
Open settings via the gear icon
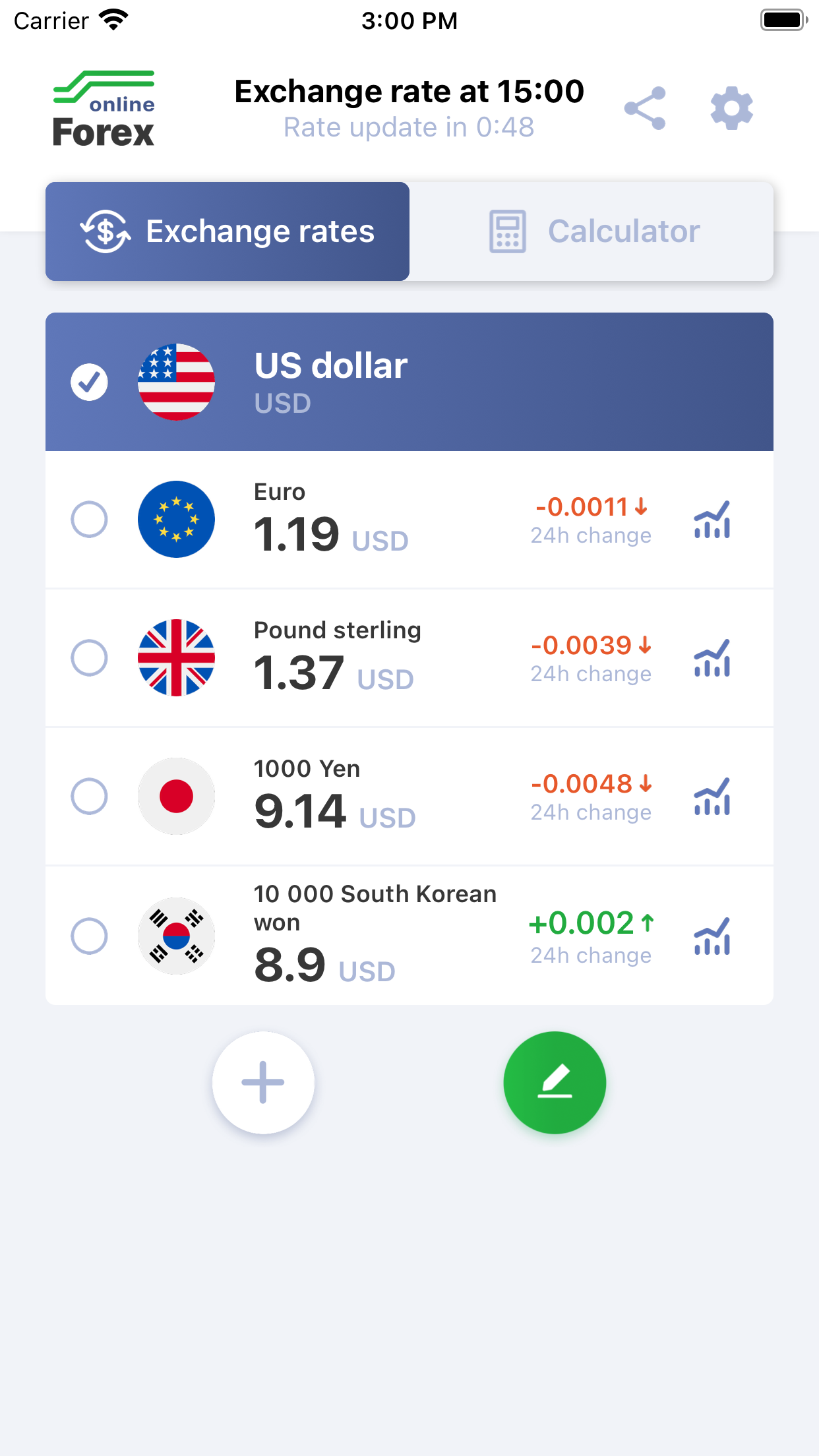[731, 107]
